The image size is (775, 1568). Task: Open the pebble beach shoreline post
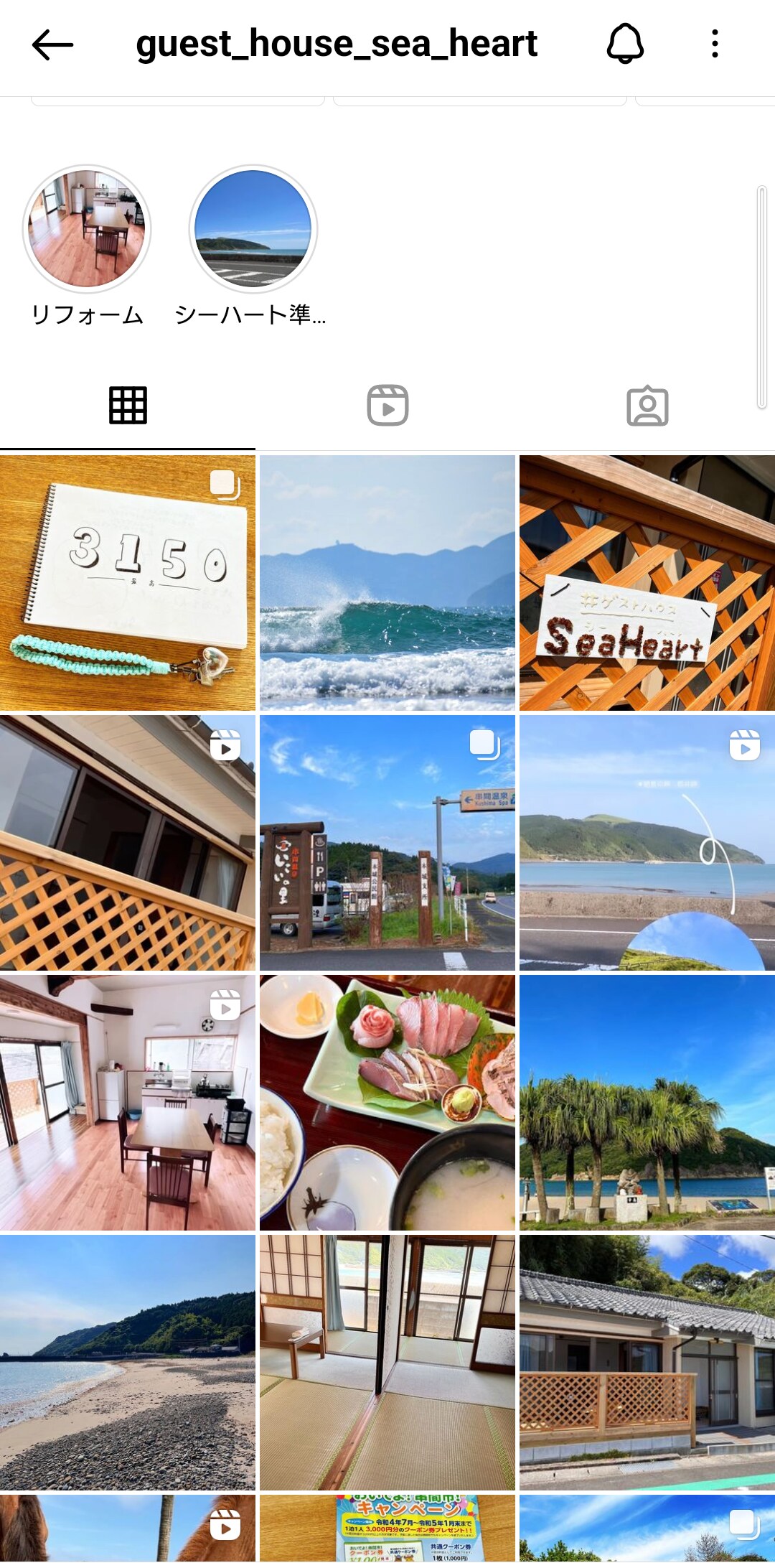[128, 1363]
